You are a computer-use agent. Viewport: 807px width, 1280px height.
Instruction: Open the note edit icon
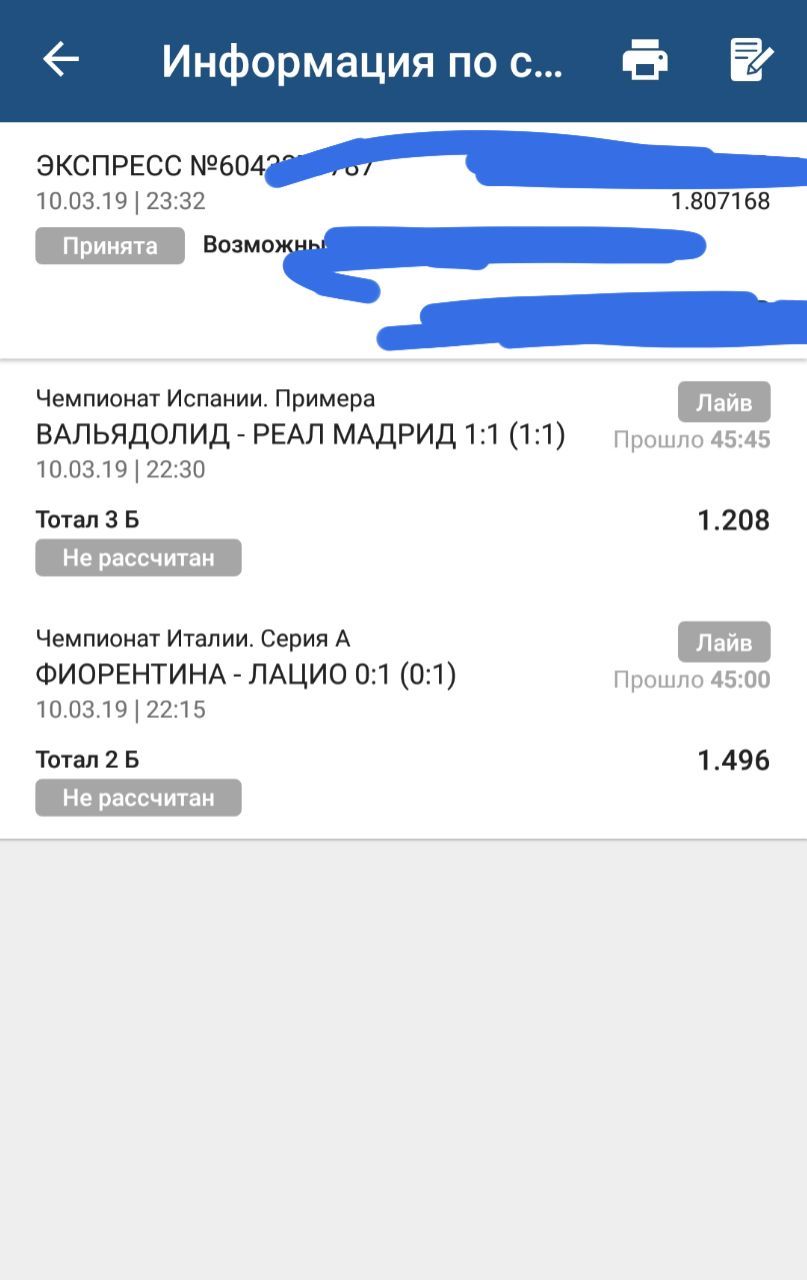point(751,60)
